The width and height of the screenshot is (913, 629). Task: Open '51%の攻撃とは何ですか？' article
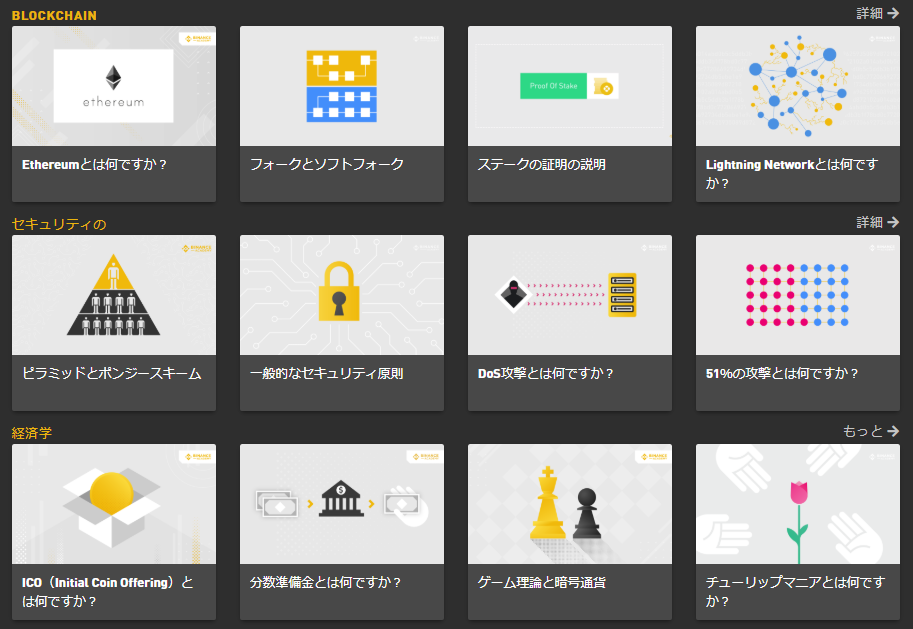797,322
